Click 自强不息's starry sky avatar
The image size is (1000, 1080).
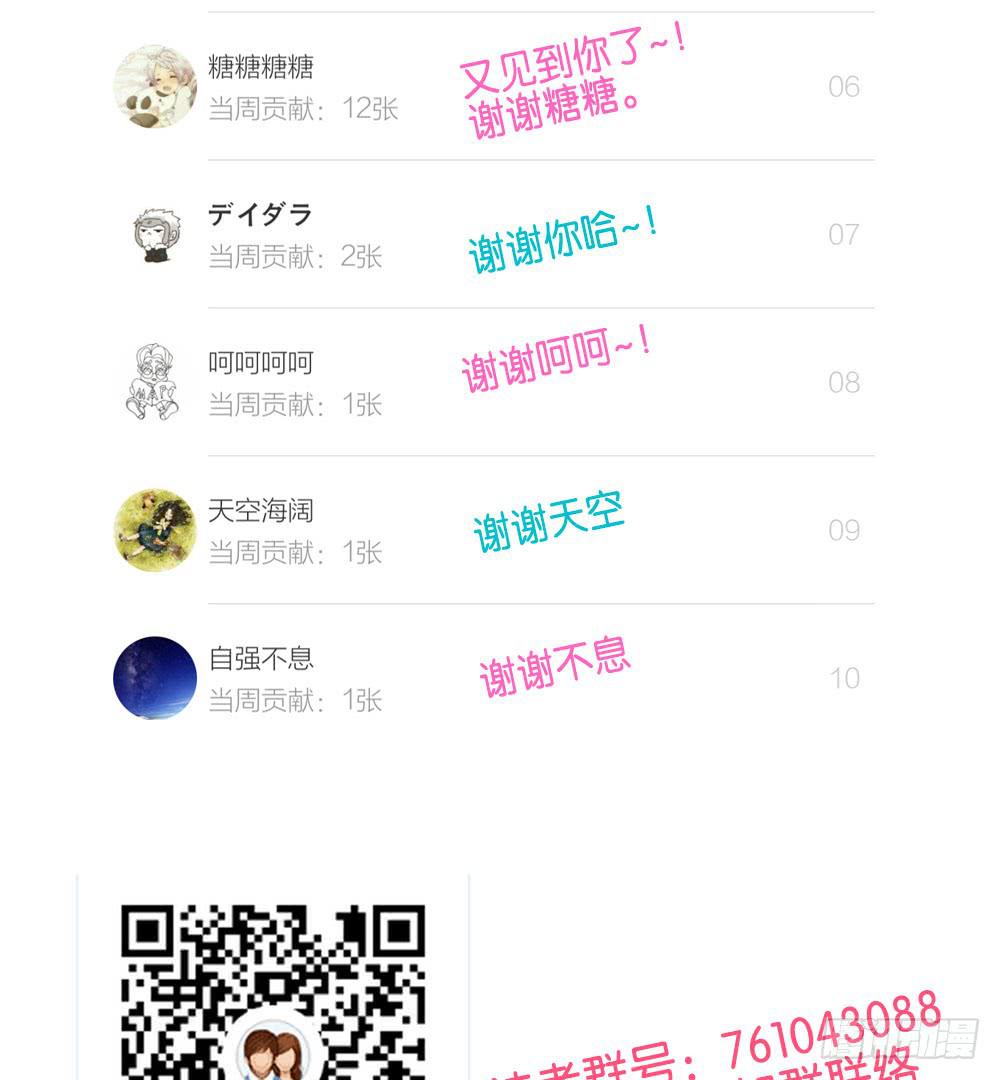(154, 678)
